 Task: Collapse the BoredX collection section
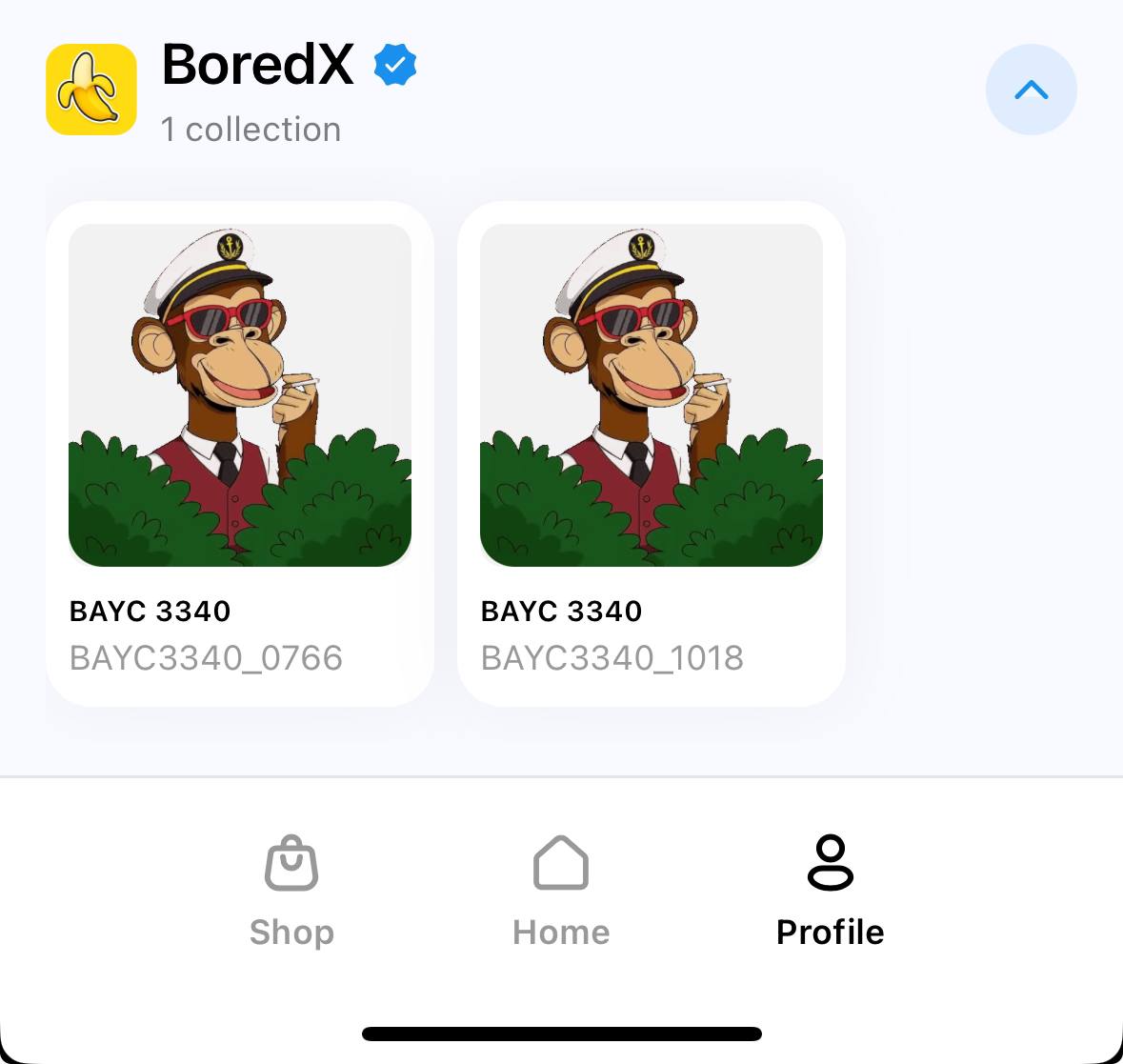coord(1031,90)
